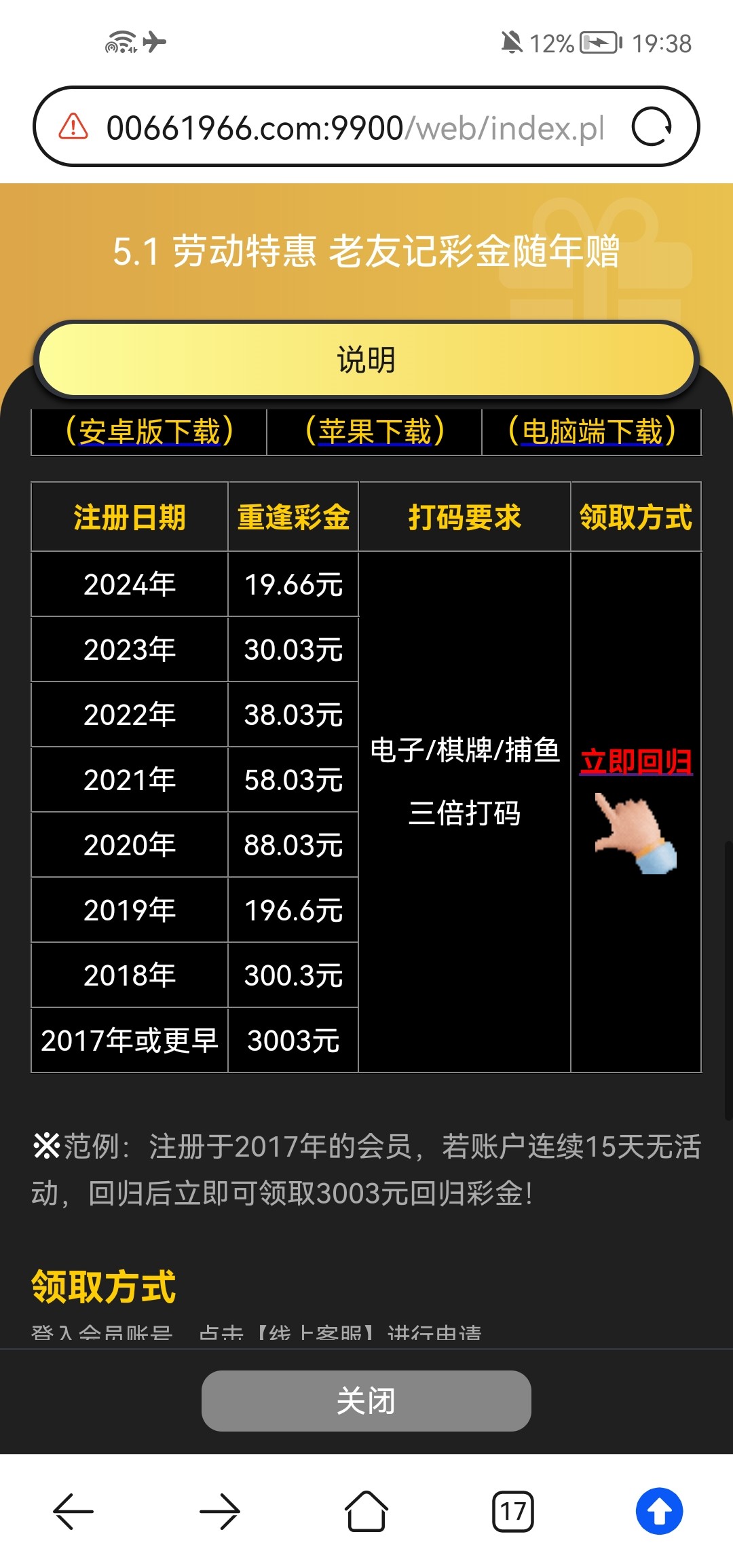Open the 说明 yellow button
The height and width of the screenshot is (1568, 733).
366,360
